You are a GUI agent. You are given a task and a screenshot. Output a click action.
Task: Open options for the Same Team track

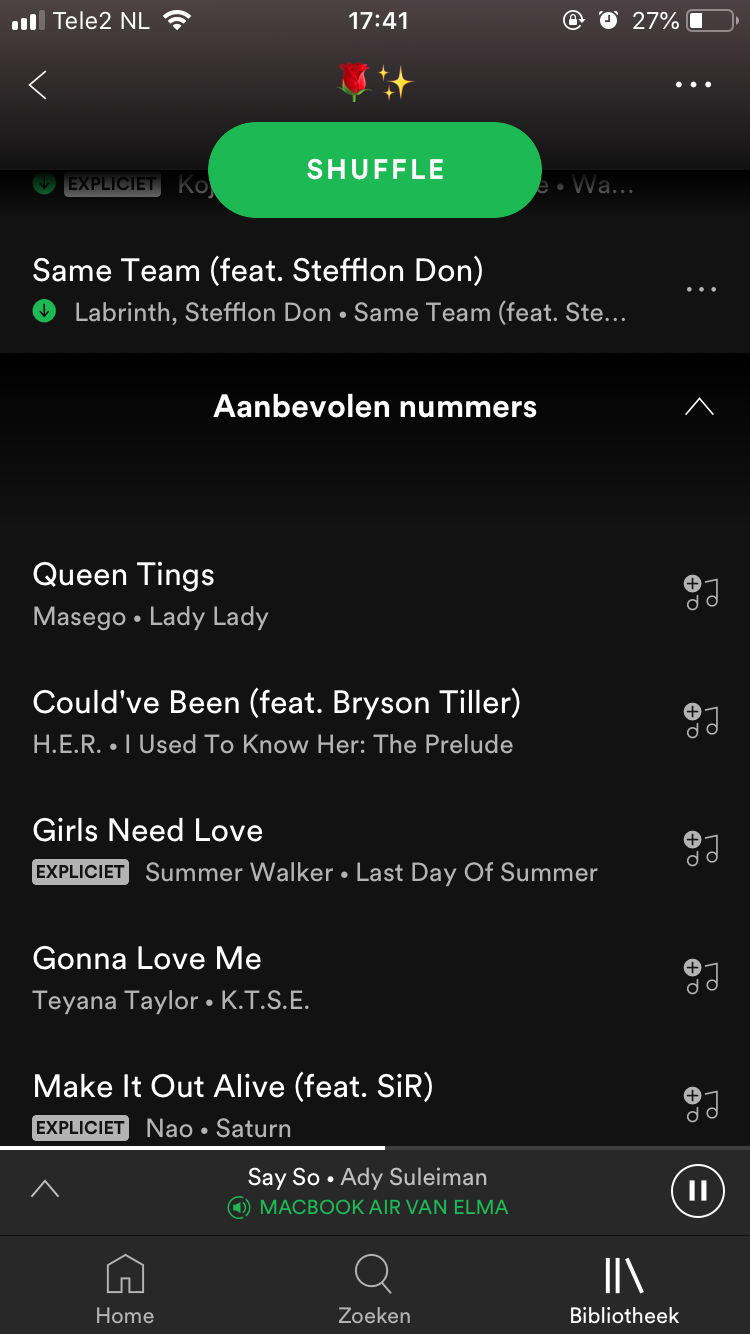[x=701, y=290]
